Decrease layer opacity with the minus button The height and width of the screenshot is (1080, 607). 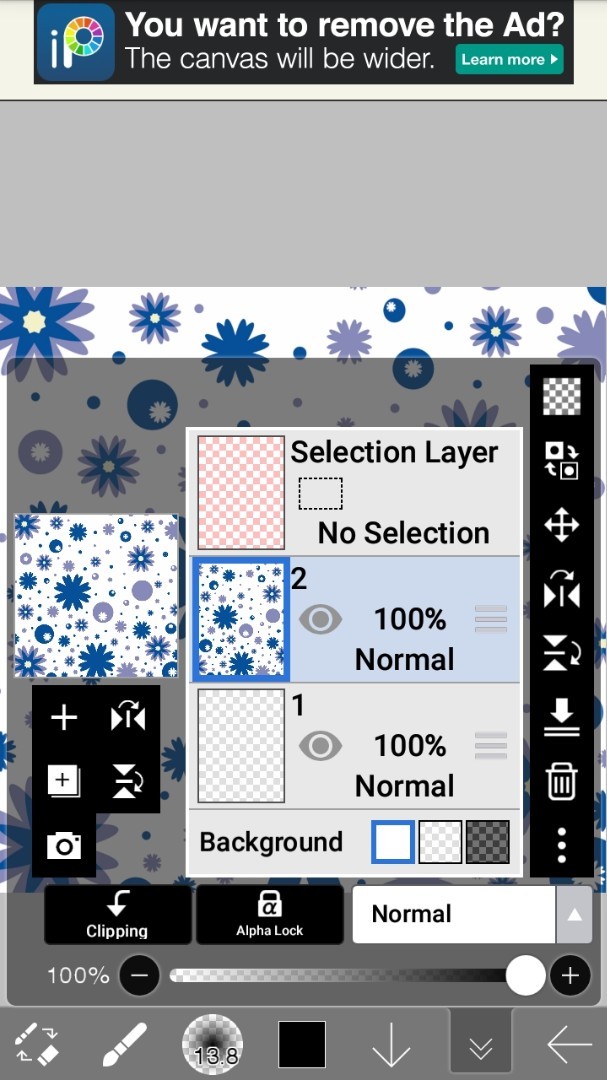pos(140,975)
